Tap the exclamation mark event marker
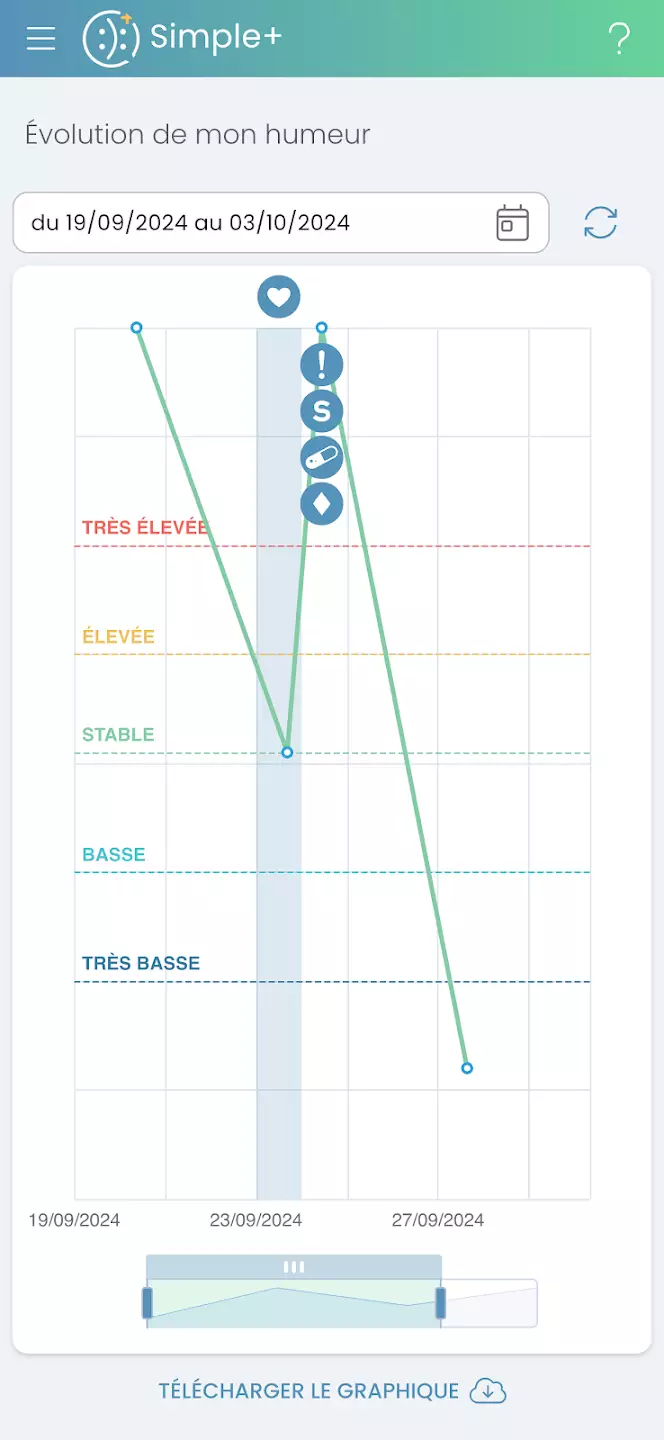 [x=322, y=365]
